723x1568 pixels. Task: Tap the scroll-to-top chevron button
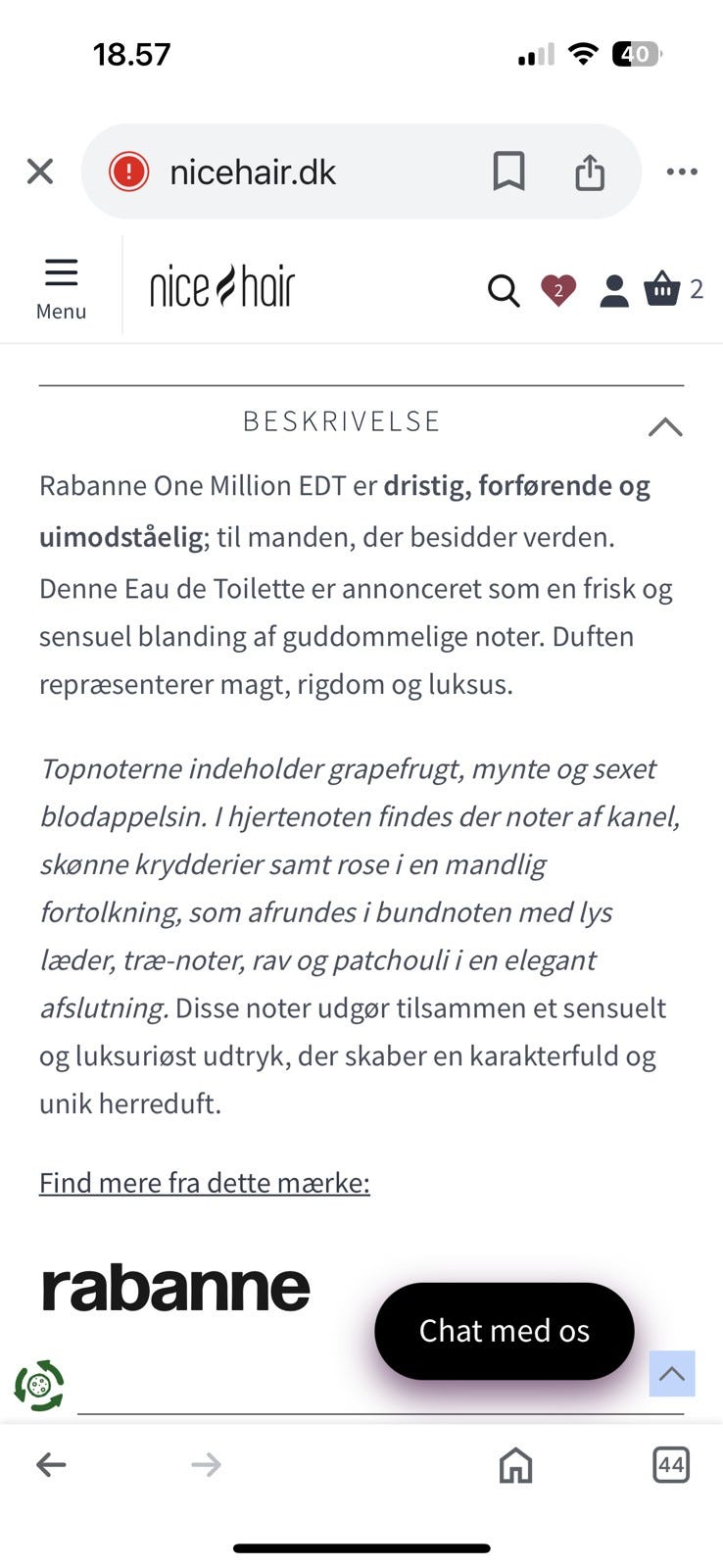click(671, 1374)
